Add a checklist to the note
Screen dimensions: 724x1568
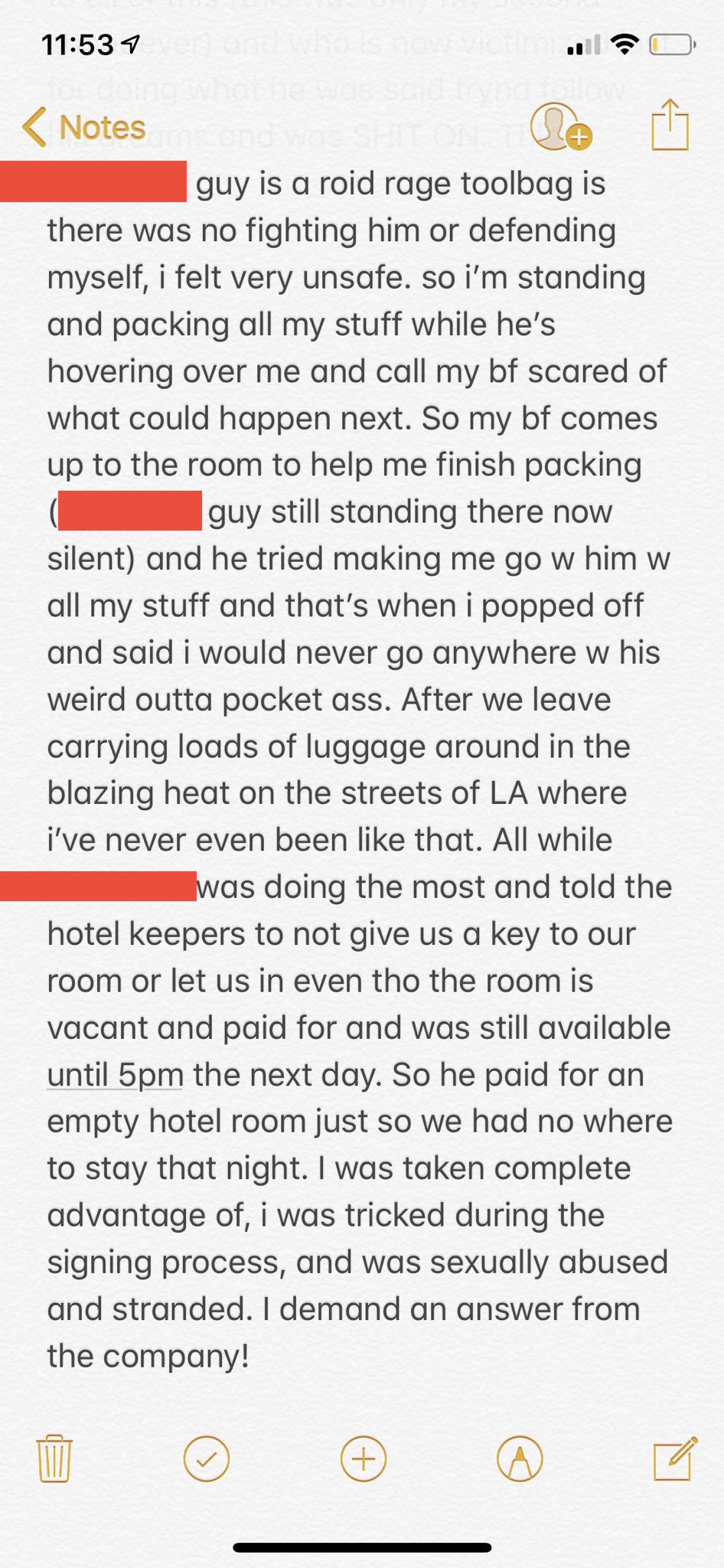(x=207, y=1459)
